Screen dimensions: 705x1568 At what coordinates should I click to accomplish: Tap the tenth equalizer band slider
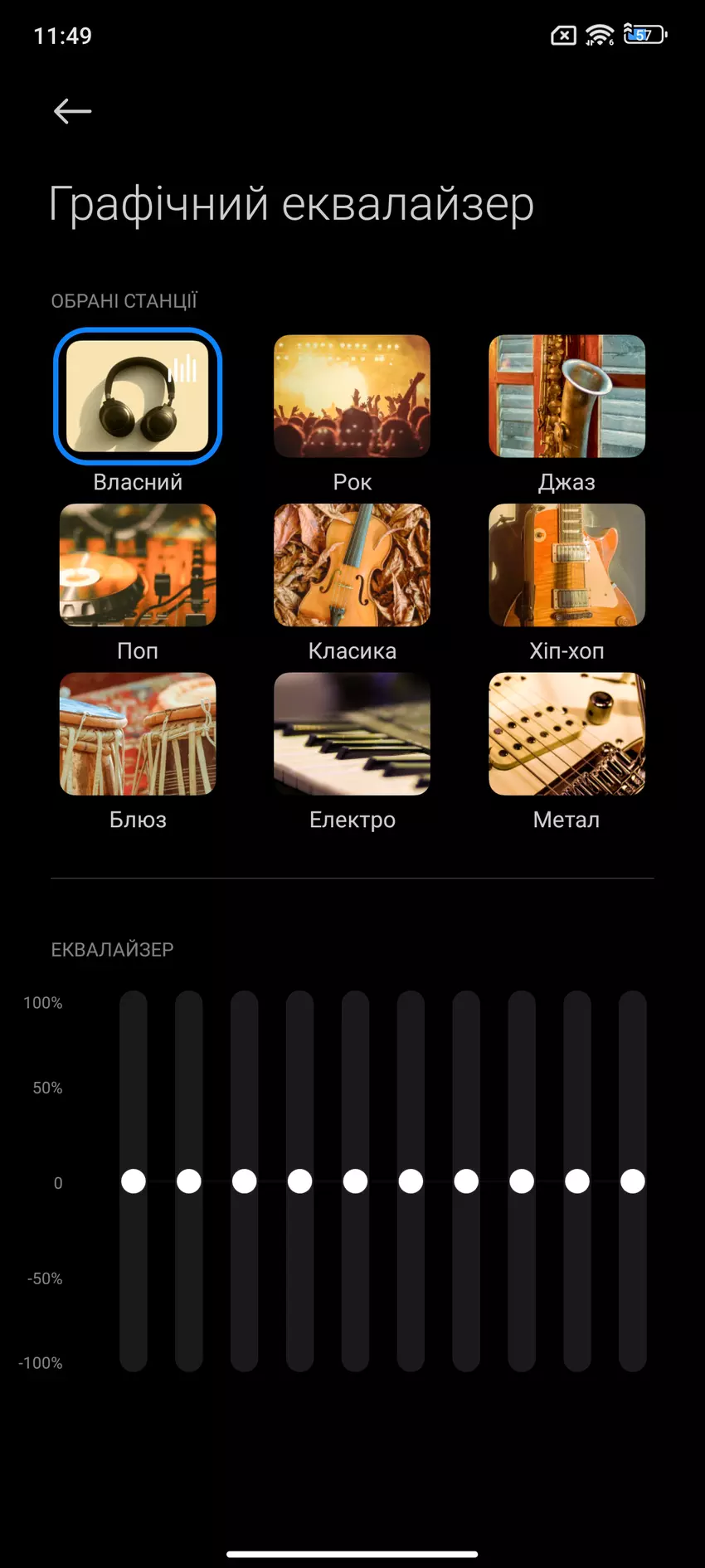(x=633, y=1181)
